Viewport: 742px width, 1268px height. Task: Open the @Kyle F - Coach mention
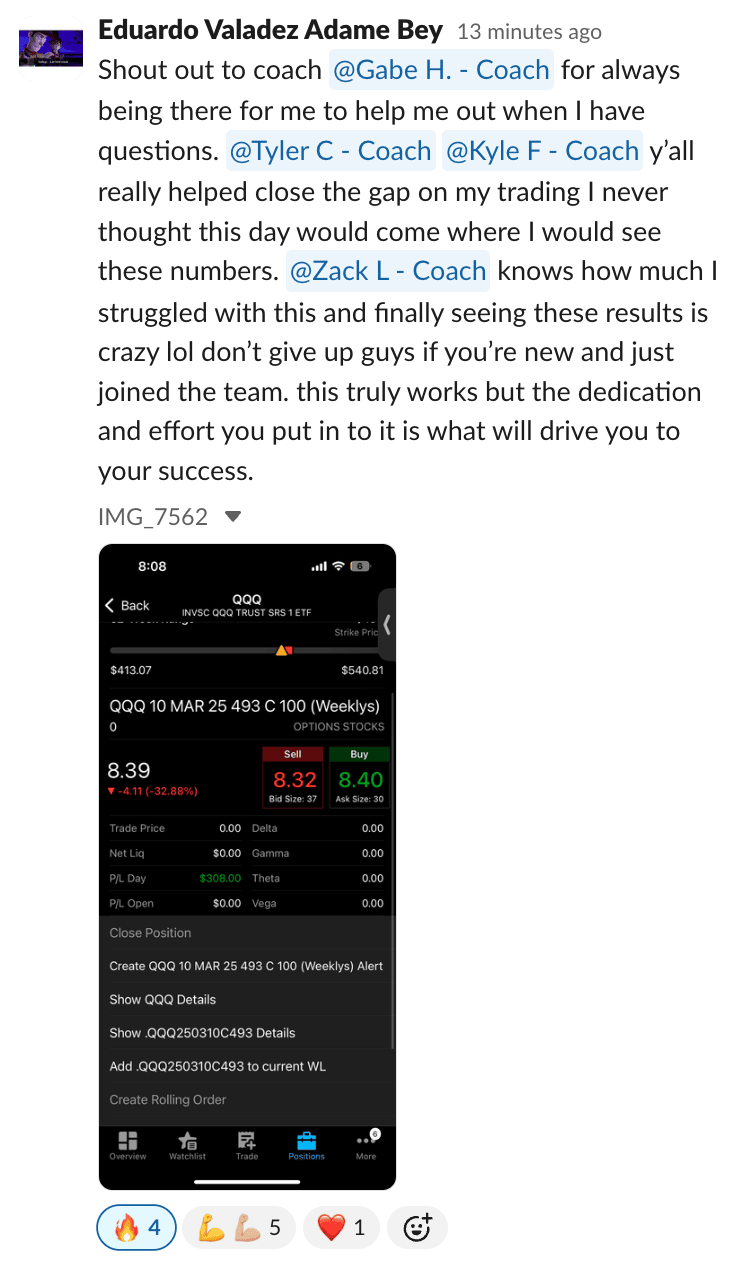tap(541, 151)
